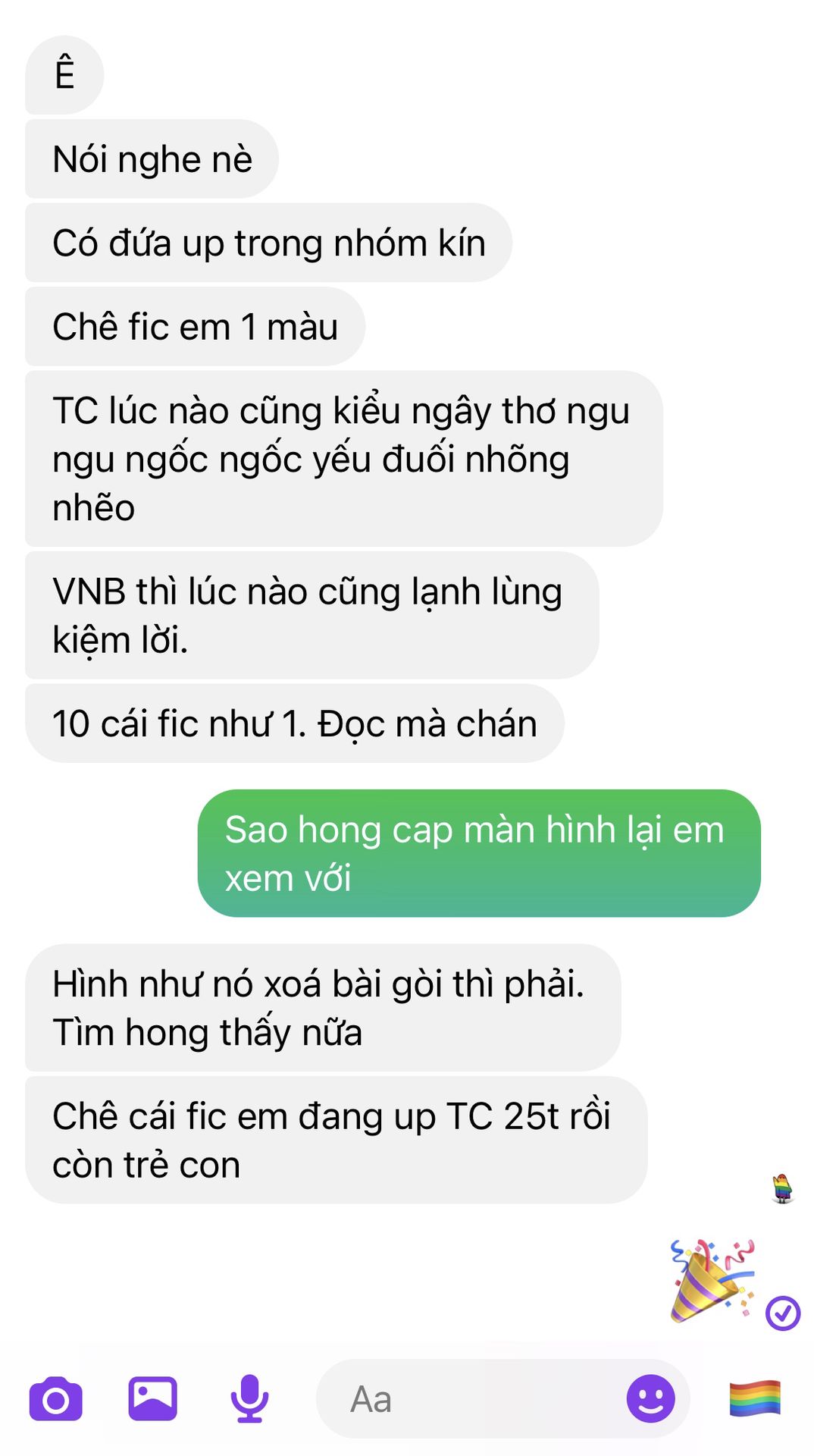The image size is (814, 1456).
Task: Open the photo gallery picker
Action: coord(152,1398)
